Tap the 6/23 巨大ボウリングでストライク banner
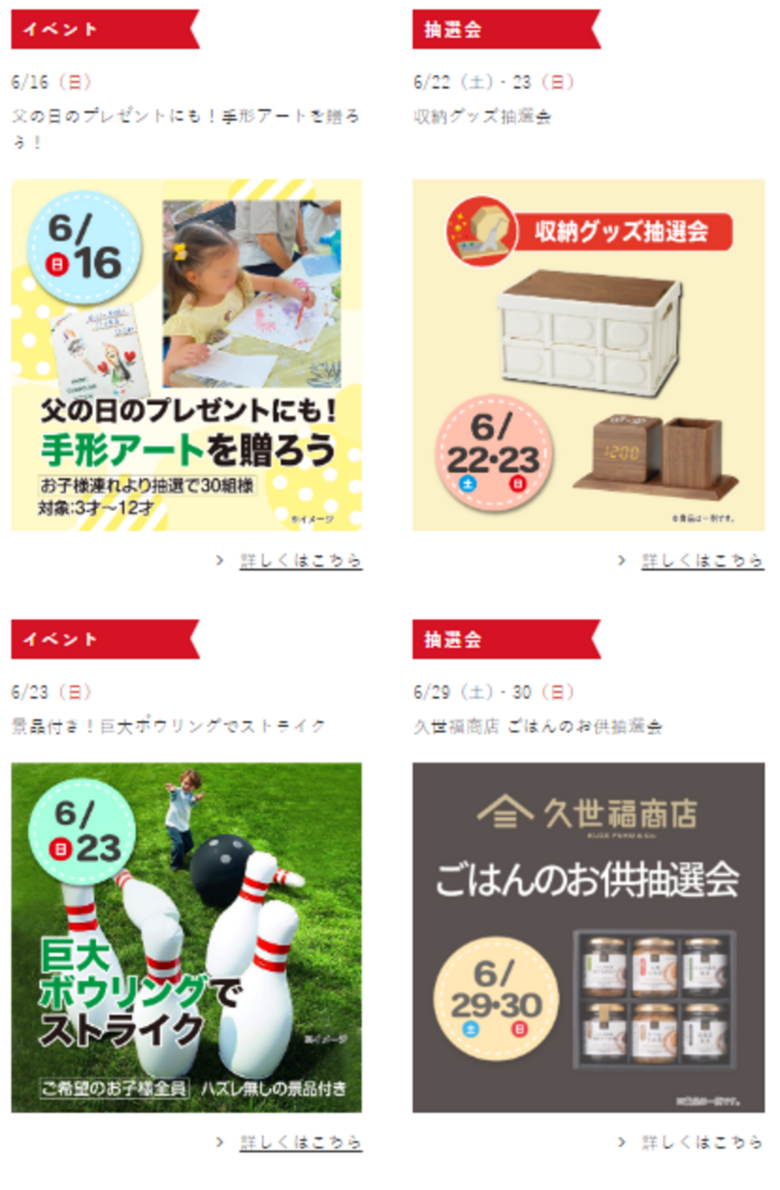Screen dimensions: 780x1190 (x=187, y=937)
